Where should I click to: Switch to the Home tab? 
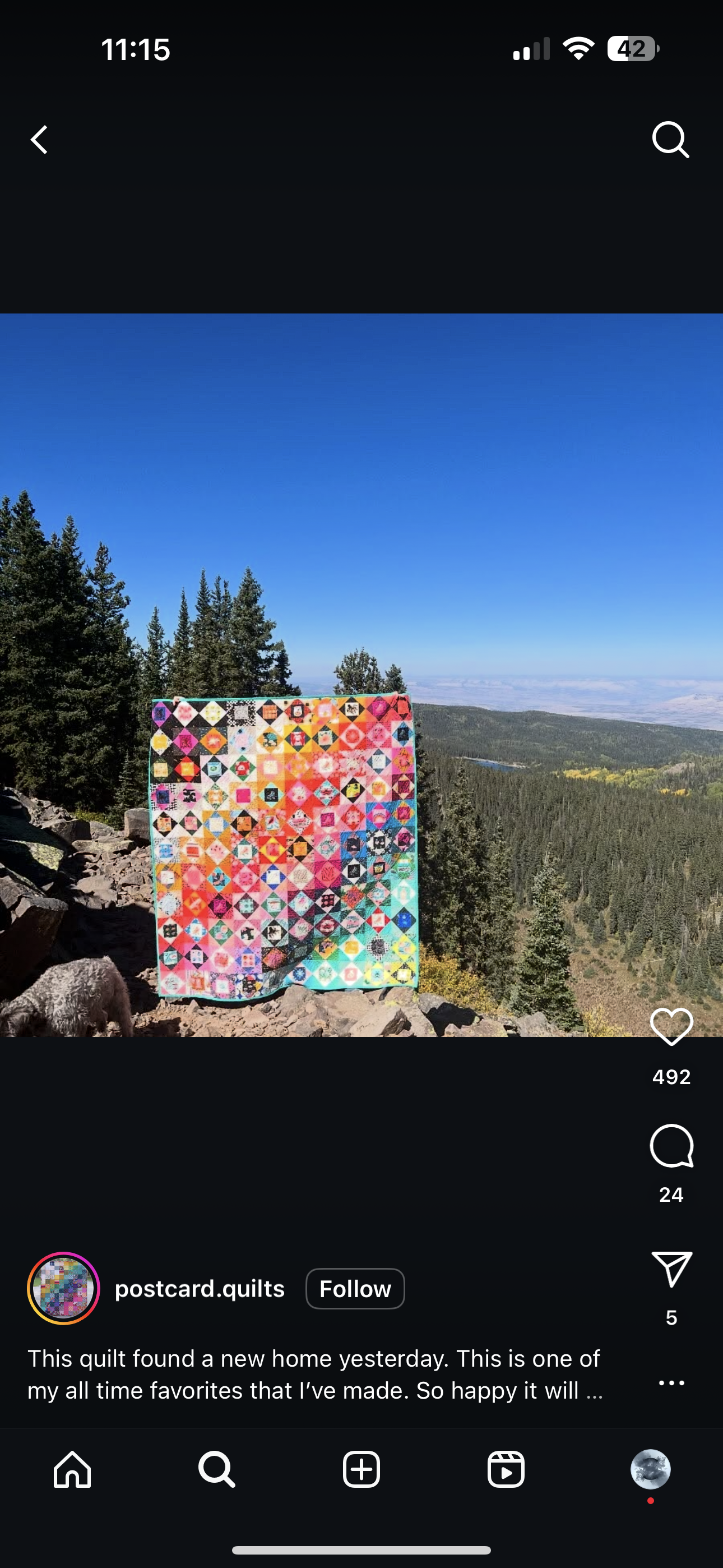[x=72, y=1469]
